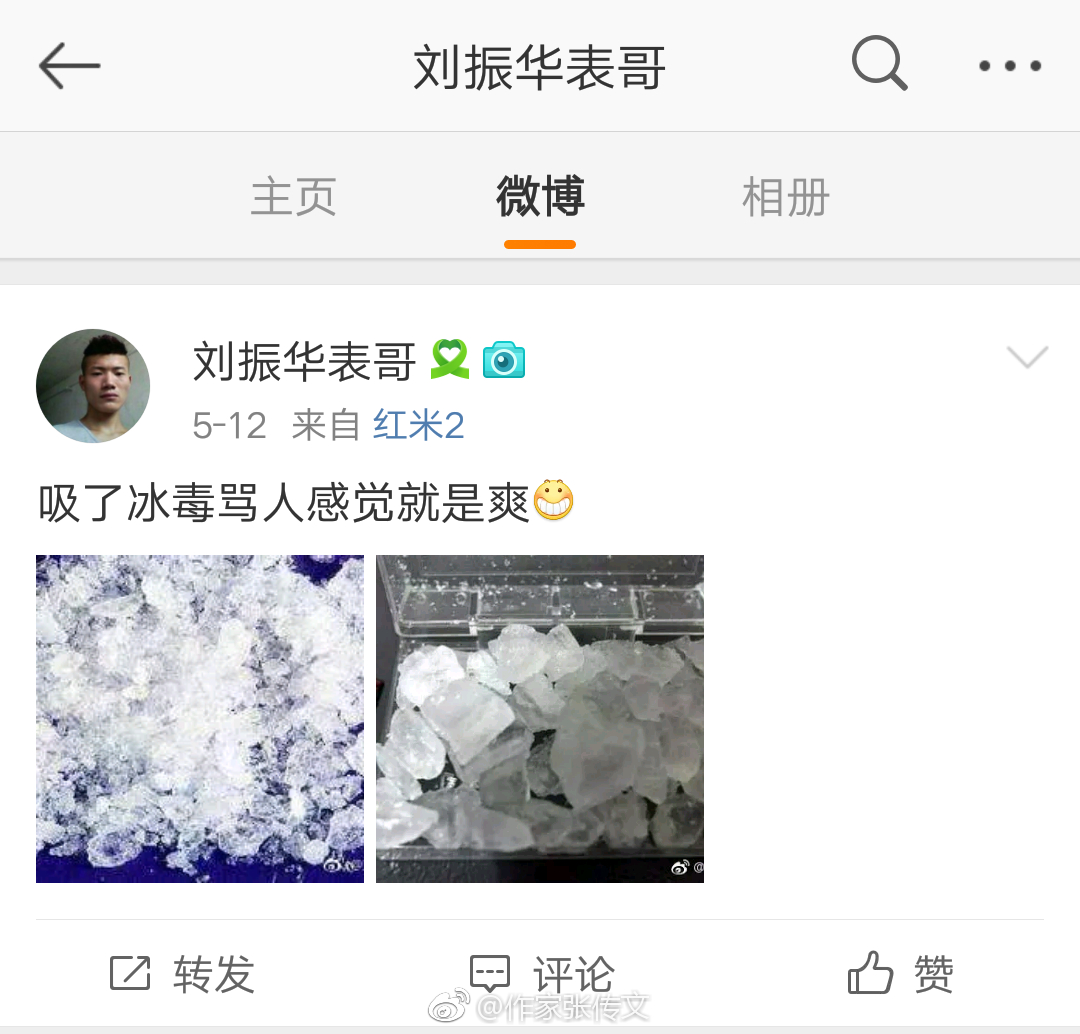Screen dimensions: 1080x1034
Task: Open the 红米2 source link
Action: tap(419, 426)
